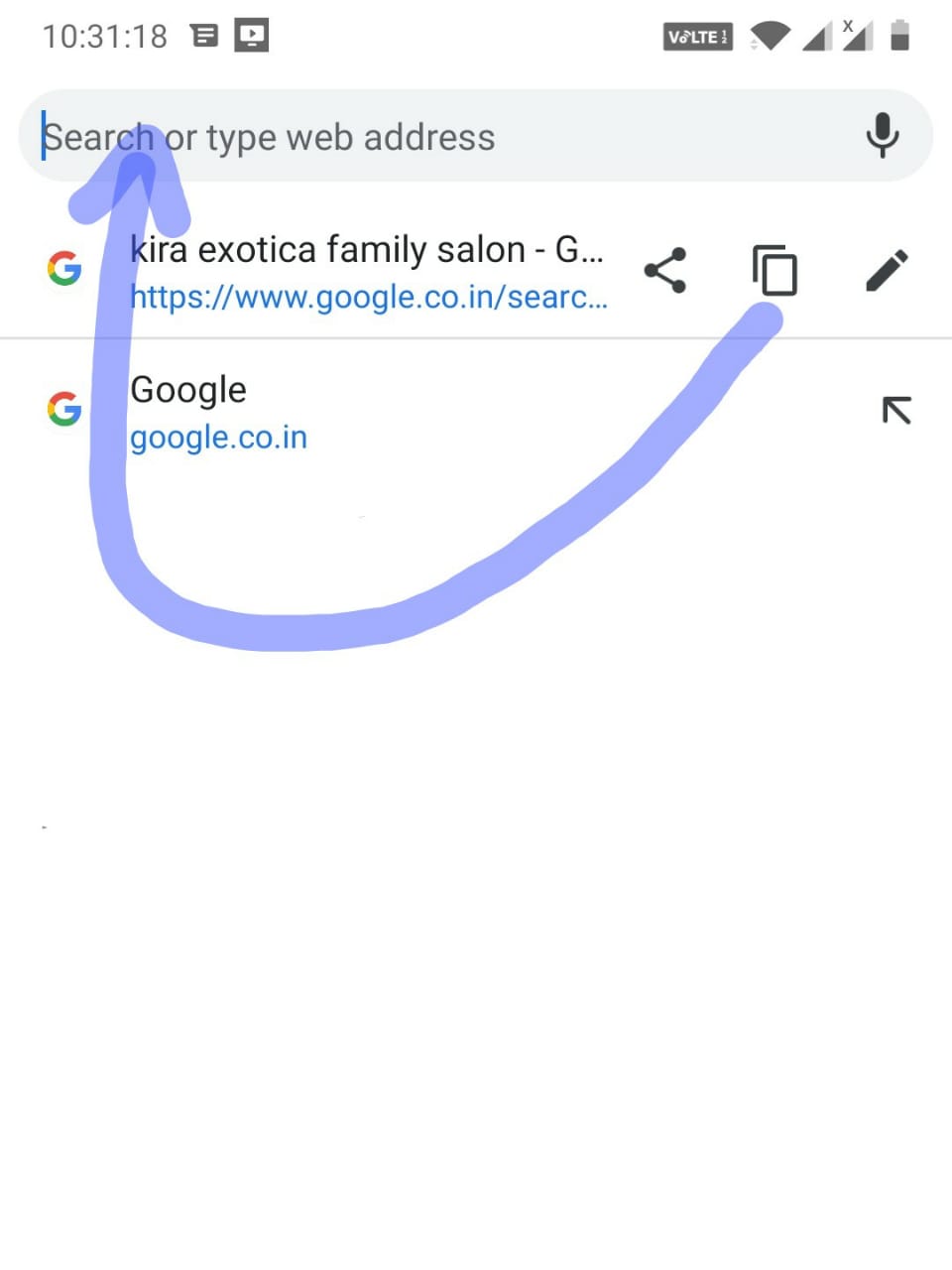Share the kira exotica family salon page
The height and width of the screenshot is (1270, 952).
pos(665,270)
